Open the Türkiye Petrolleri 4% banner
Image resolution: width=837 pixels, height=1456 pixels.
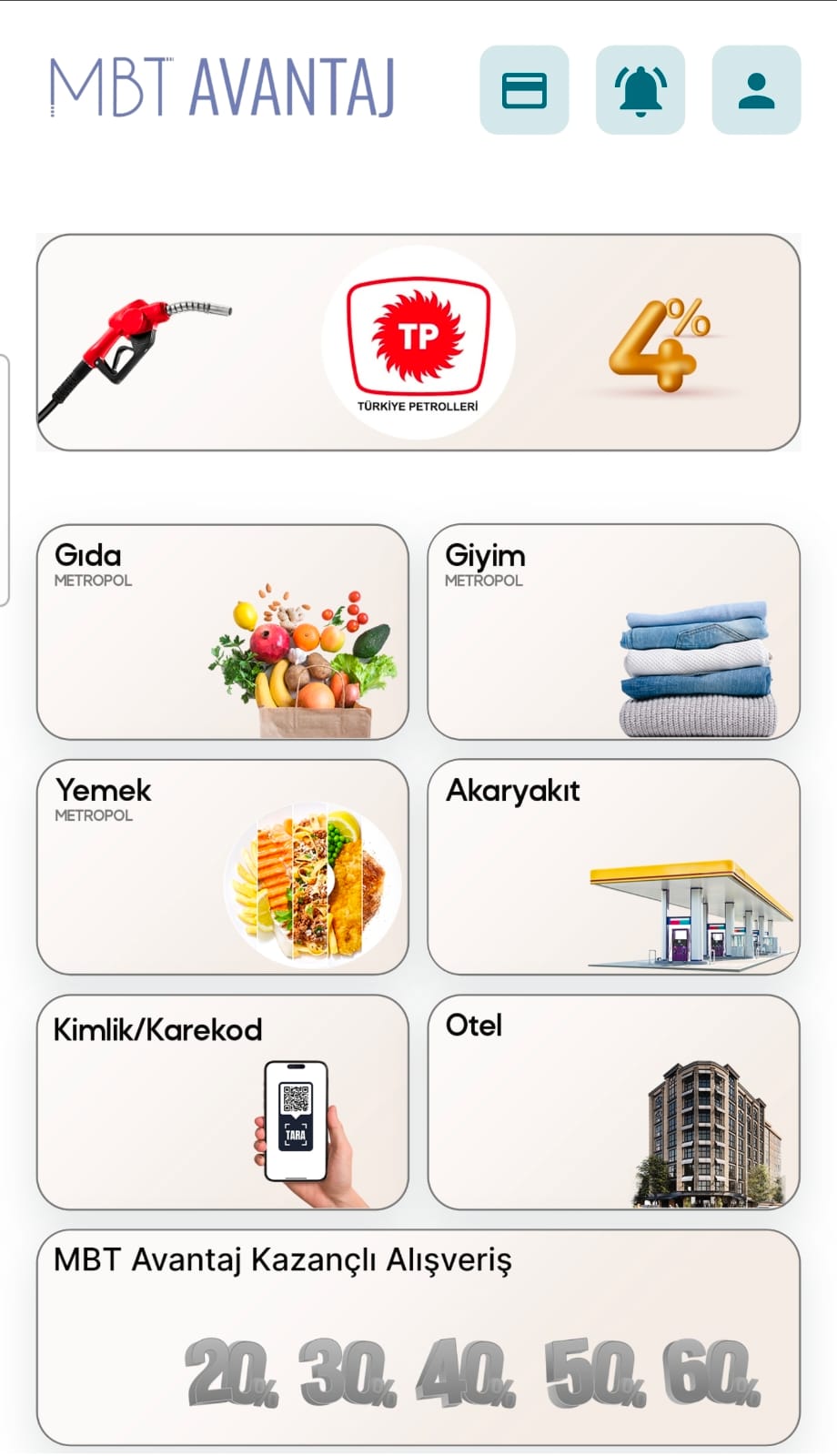pyautogui.click(x=418, y=342)
